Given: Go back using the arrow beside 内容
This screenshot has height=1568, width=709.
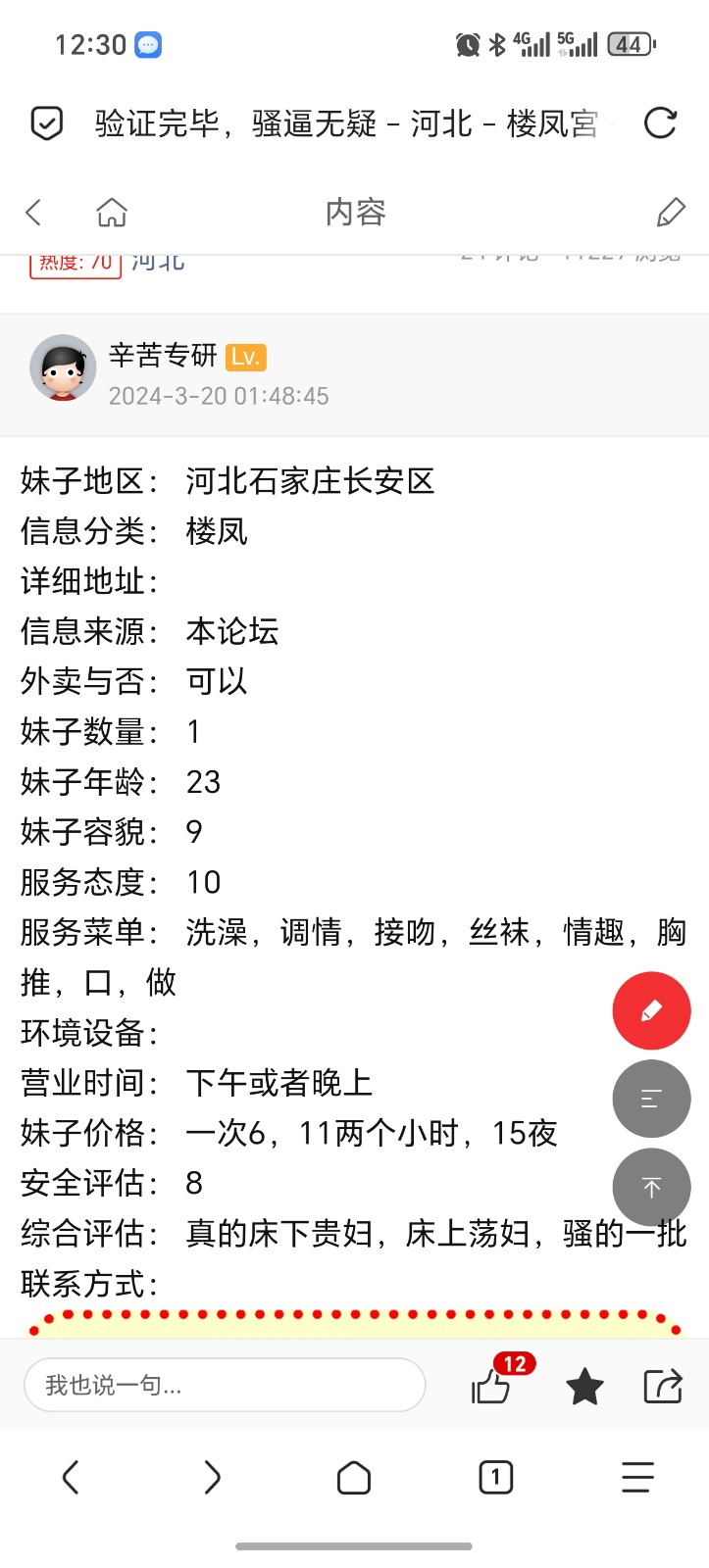Looking at the screenshot, I should tap(34, 213).
